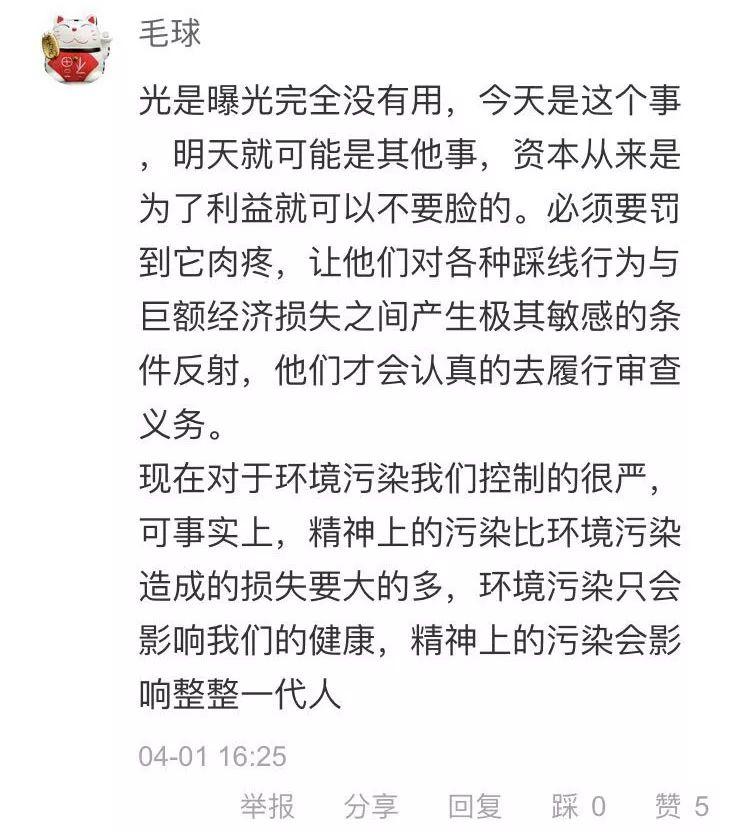Share this comment via 分享
Image resolution: width=750 pixels, height=832 pixels.
click(x=371, y=806)
